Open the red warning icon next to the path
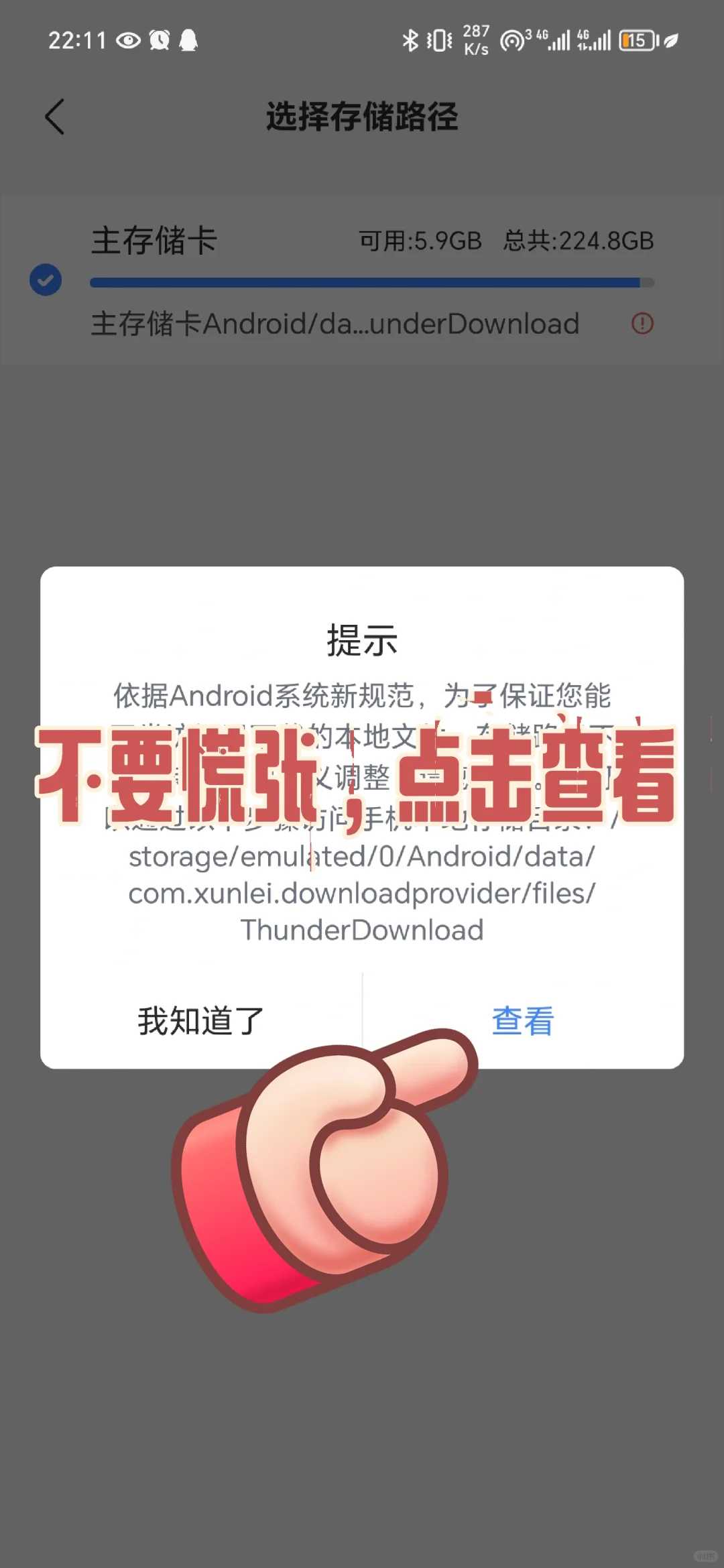Screen dimensions: 724x1568 (642, 324)
